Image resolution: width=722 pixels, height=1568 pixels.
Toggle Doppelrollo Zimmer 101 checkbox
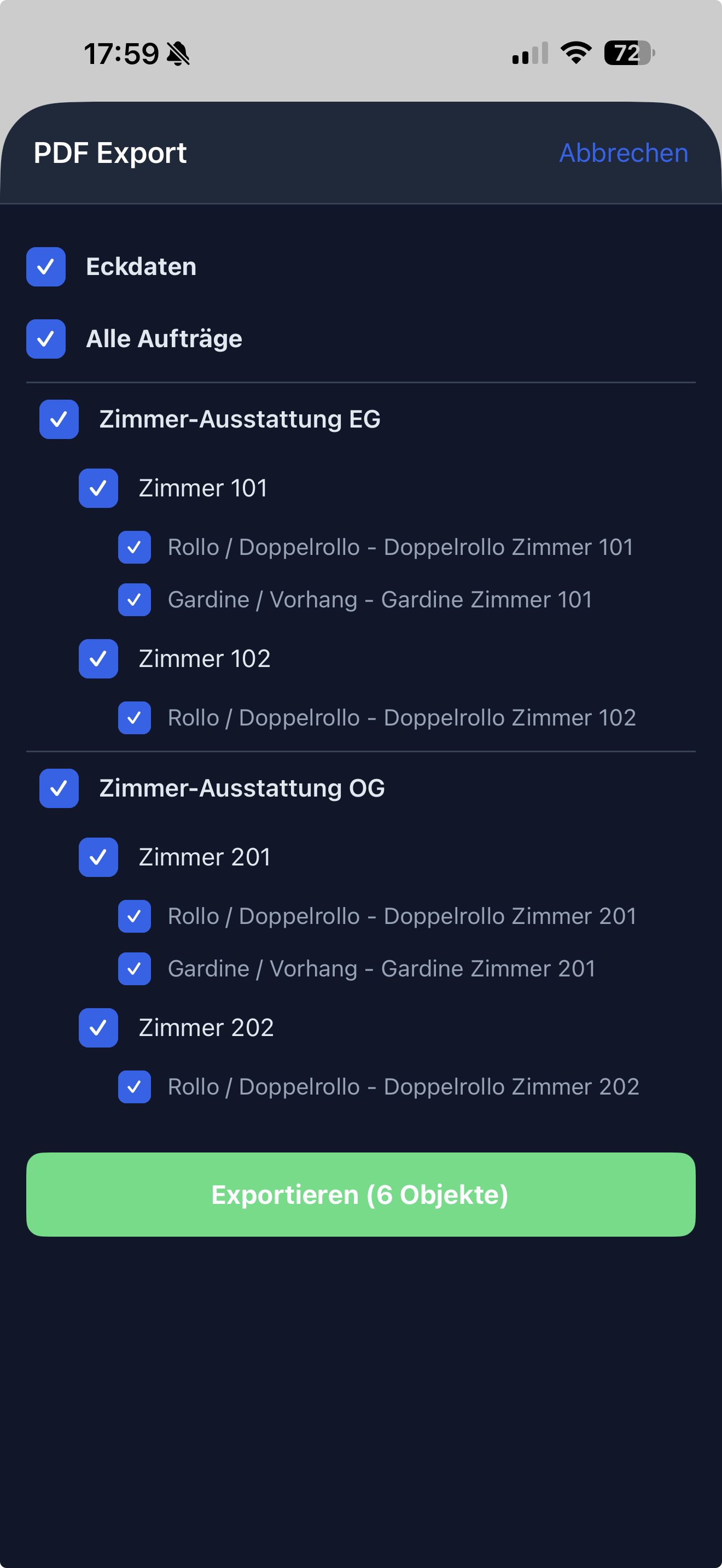tap(135, 547)
